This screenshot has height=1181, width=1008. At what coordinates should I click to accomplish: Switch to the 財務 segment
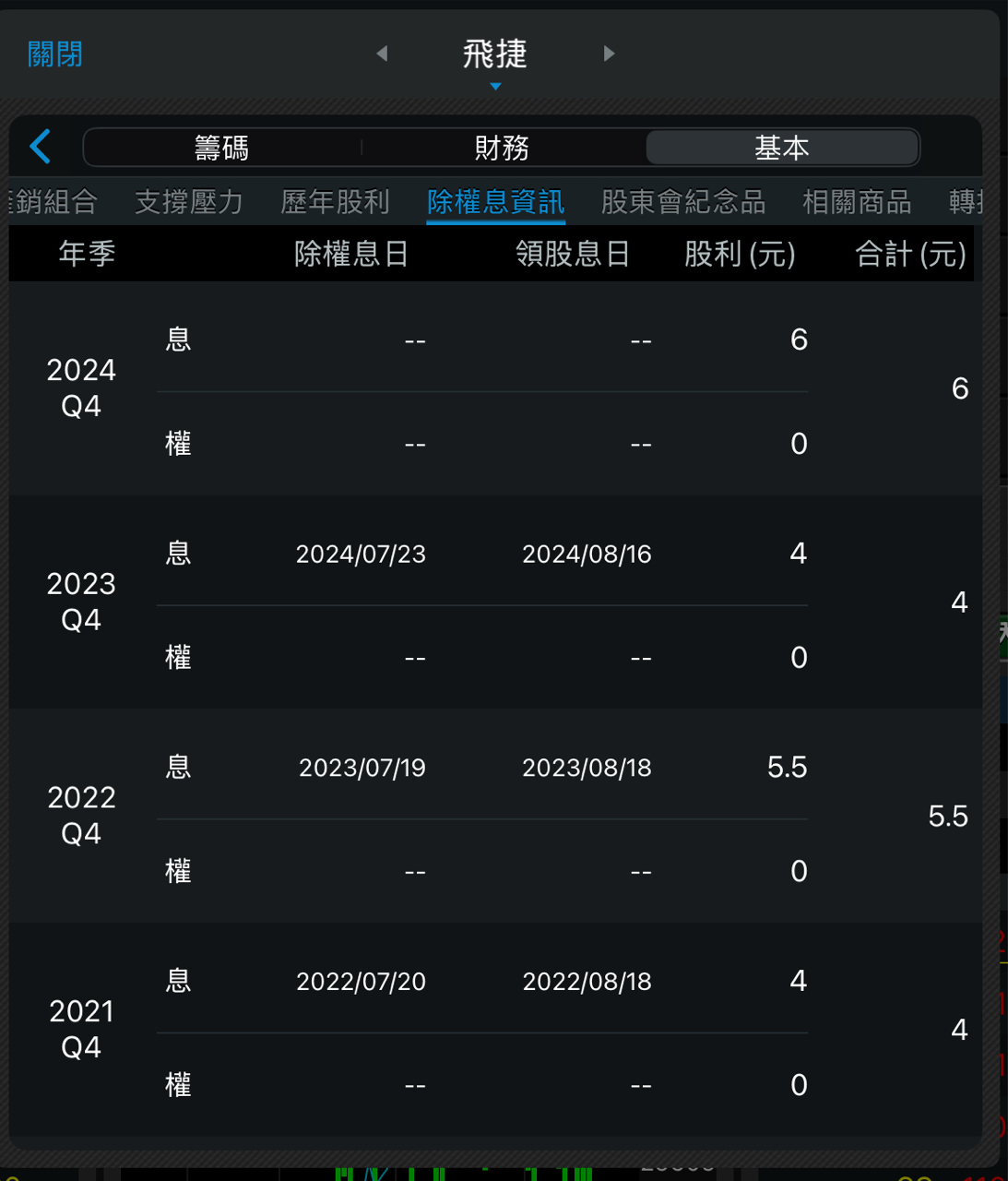[502, 148]
